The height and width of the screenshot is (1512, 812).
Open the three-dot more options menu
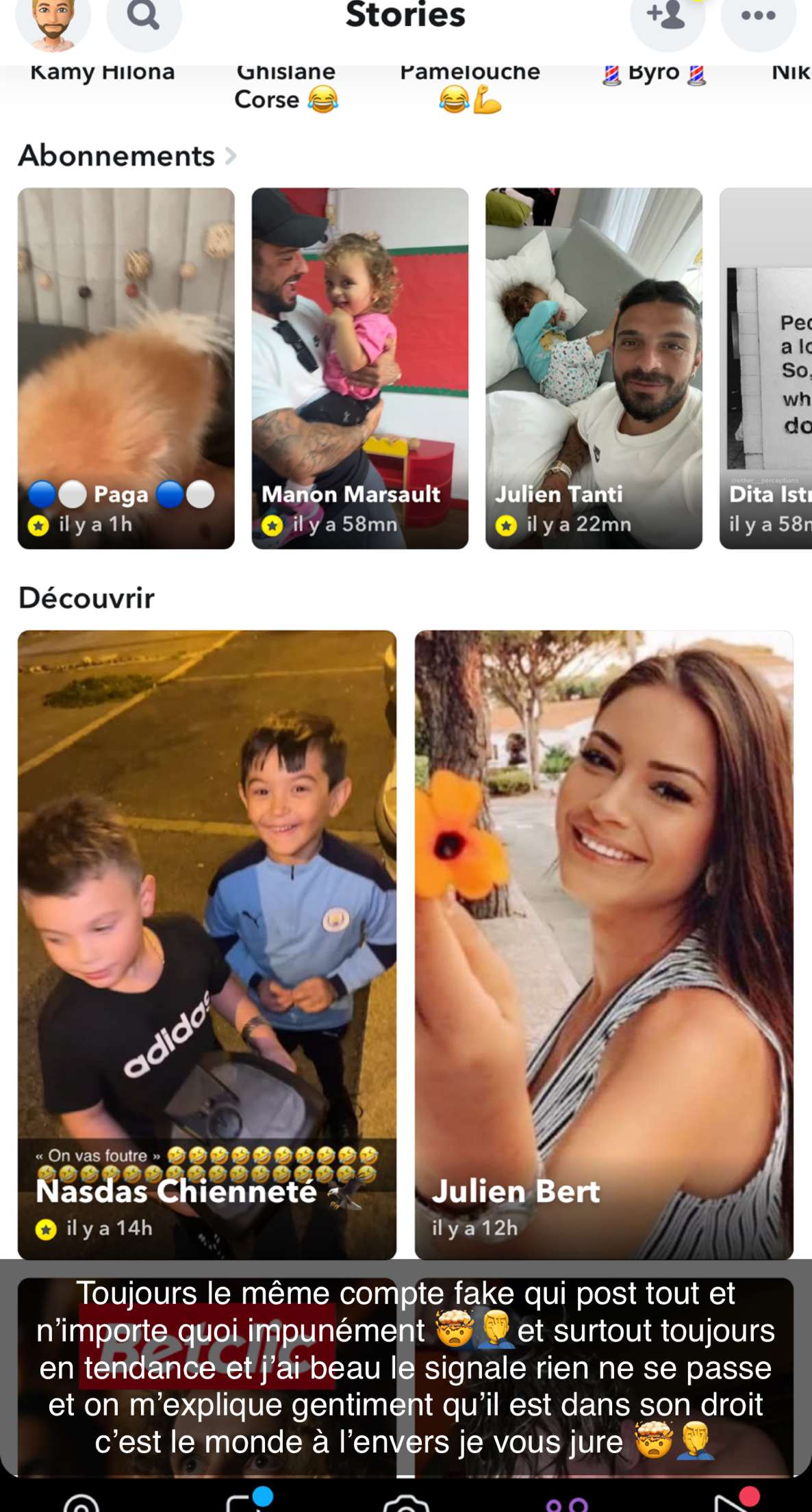point(759,17)
